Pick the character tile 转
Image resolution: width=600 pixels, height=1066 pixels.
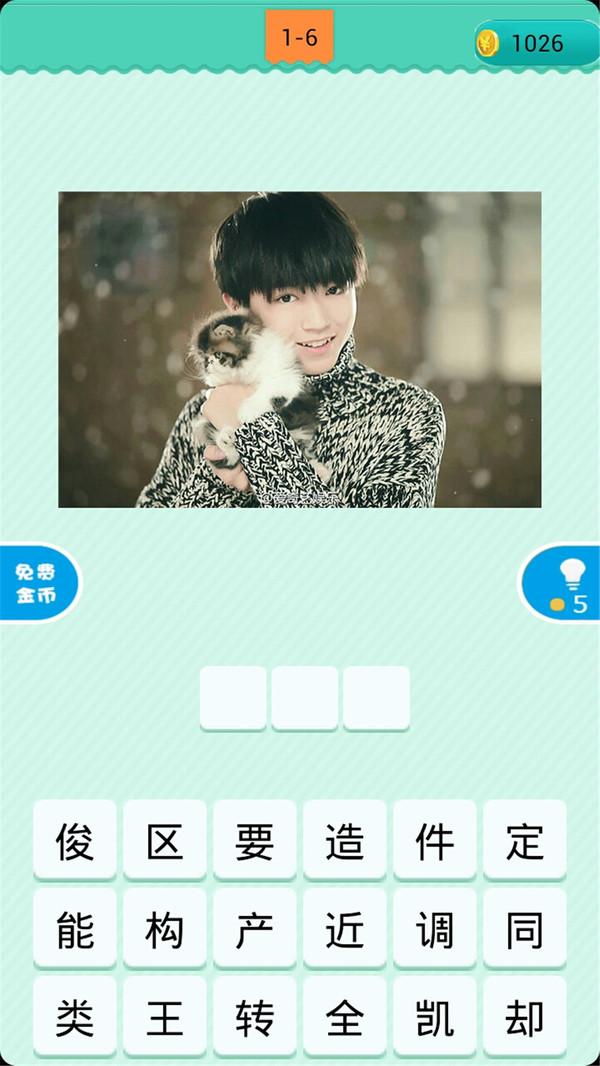(x=255, y=1017)
